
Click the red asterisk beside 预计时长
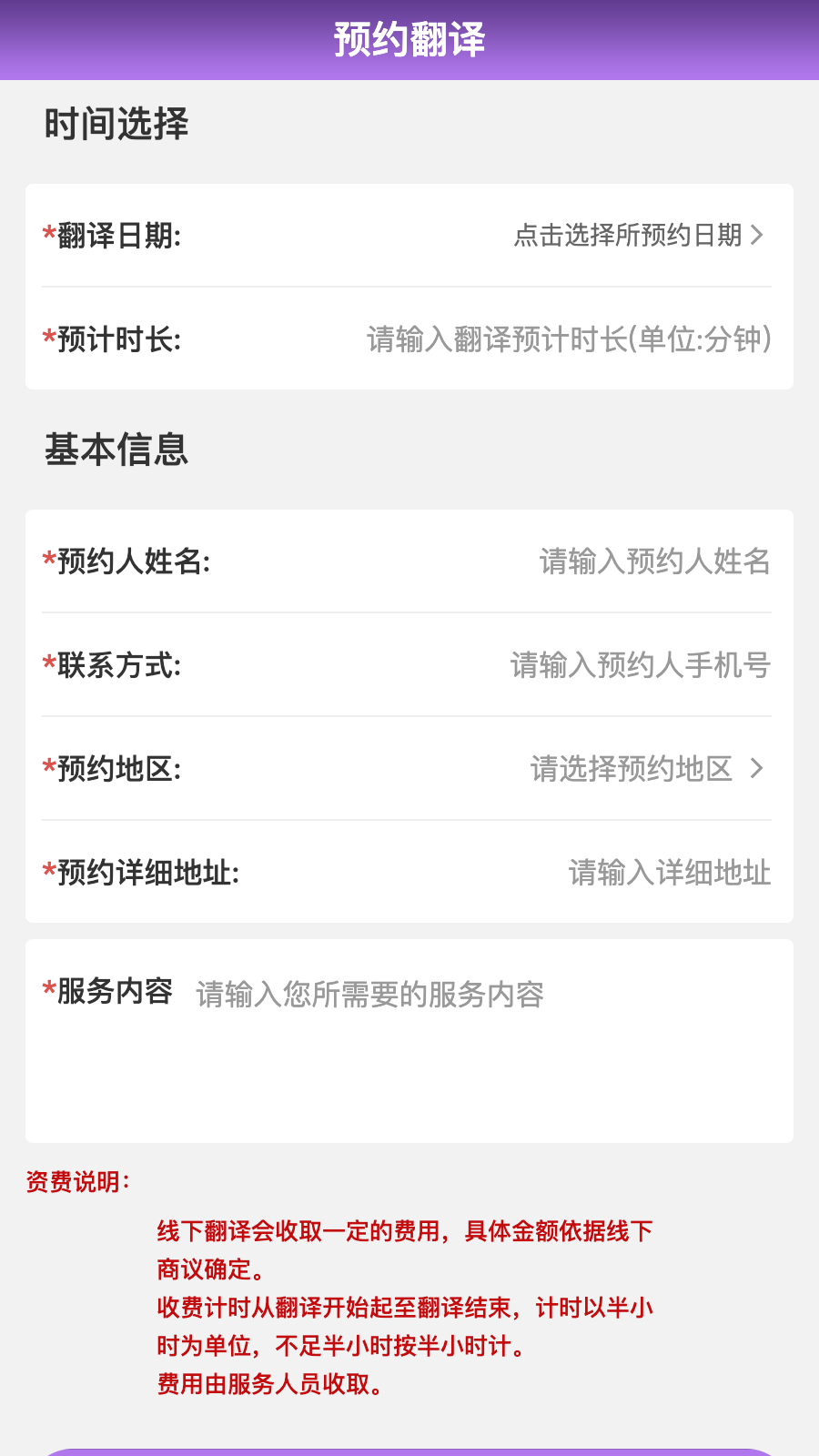point(47,339)
